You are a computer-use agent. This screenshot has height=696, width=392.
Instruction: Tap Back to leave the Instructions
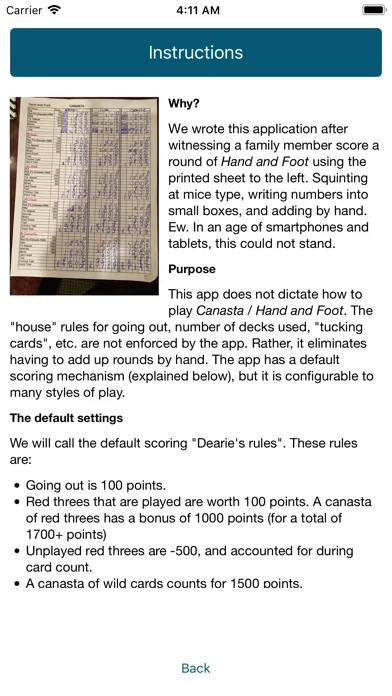196,668
